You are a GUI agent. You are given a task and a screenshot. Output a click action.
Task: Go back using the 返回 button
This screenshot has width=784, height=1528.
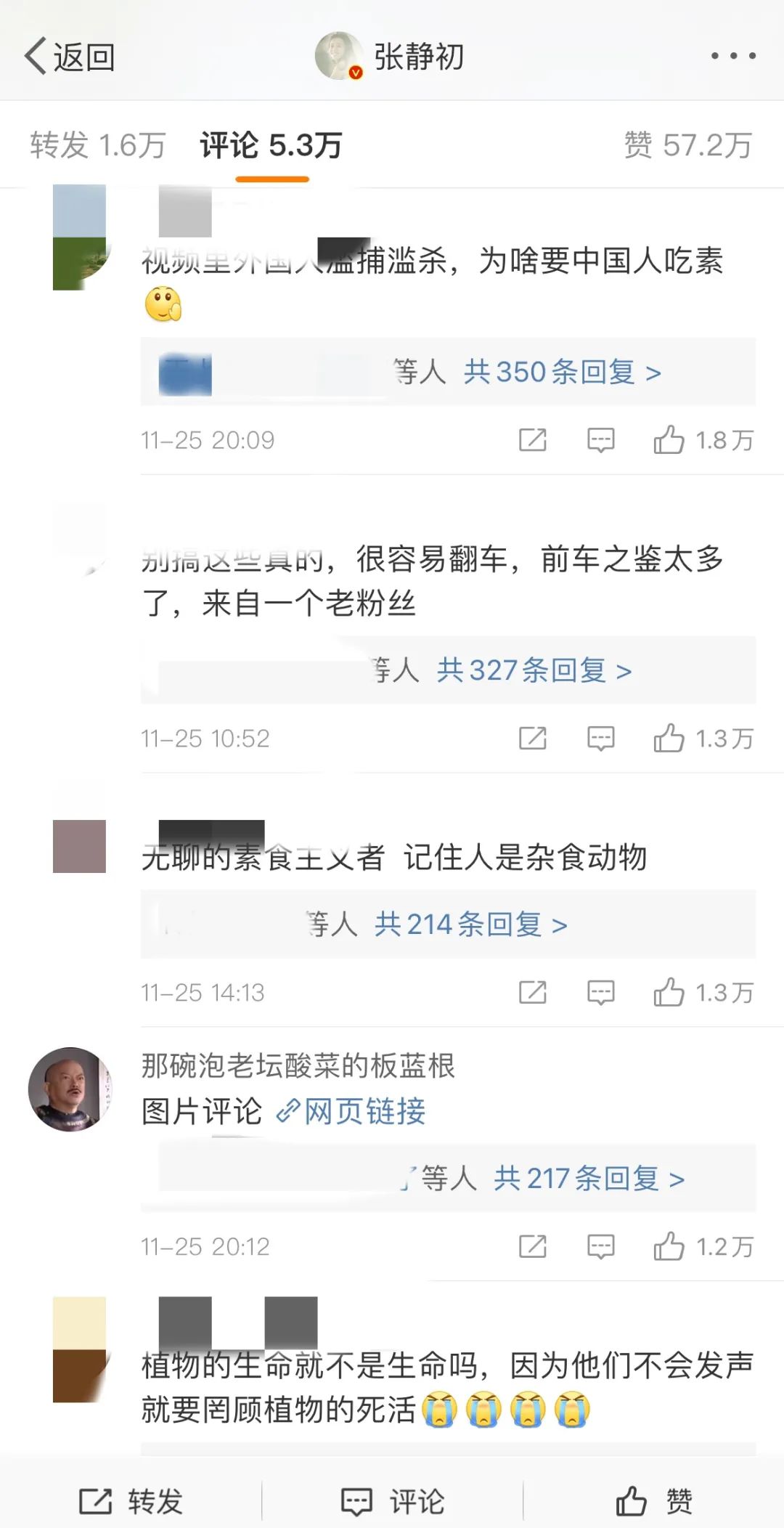[70, 57]
